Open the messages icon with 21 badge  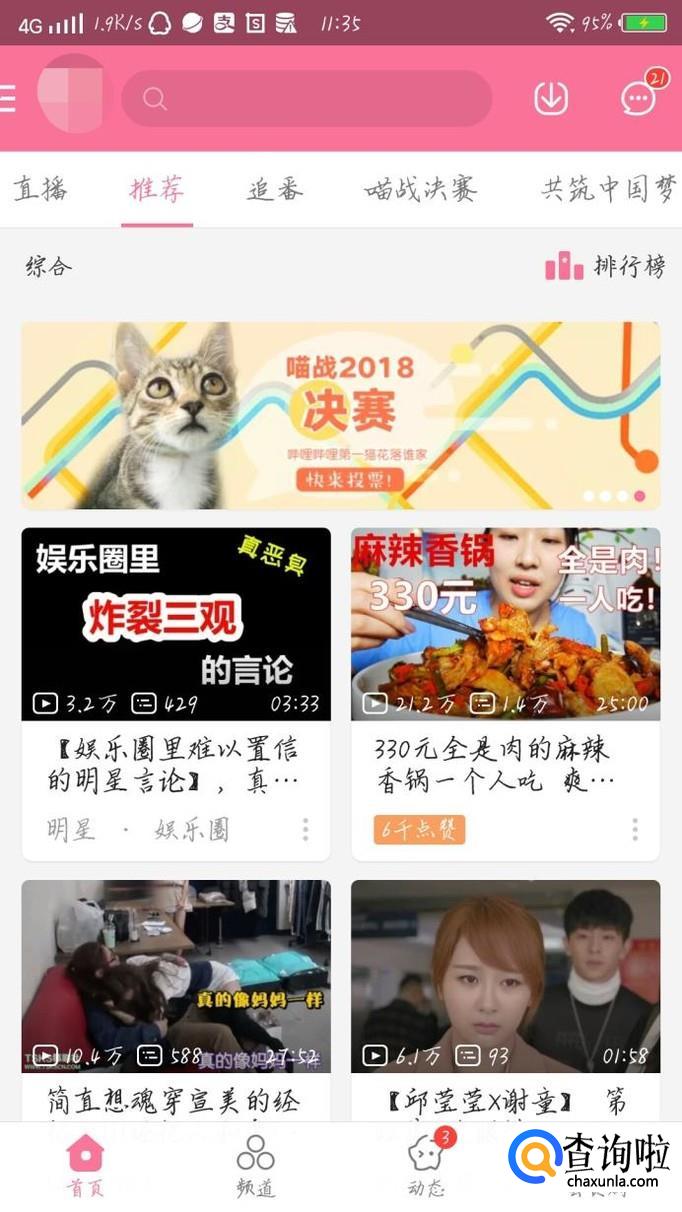tap(638, 97)
